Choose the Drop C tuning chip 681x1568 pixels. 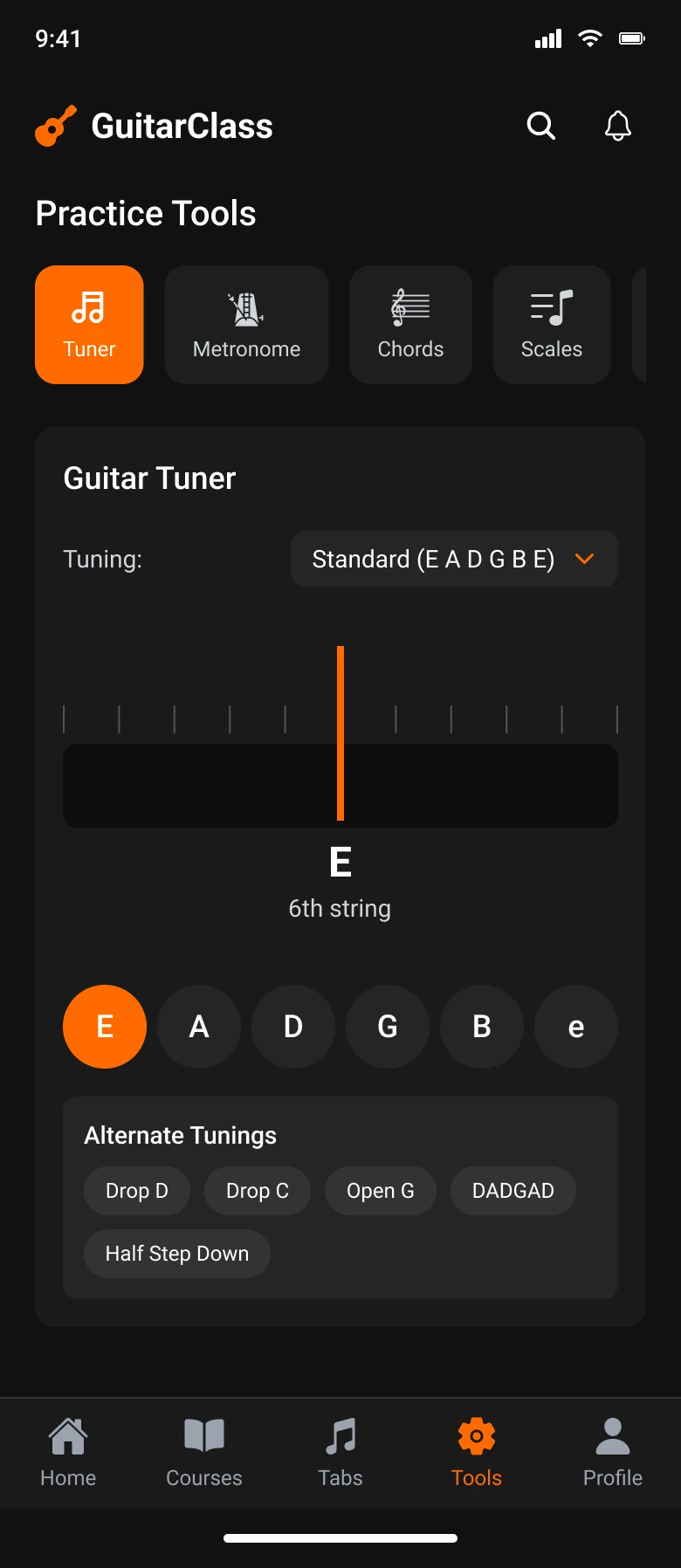coord(258,1191)
